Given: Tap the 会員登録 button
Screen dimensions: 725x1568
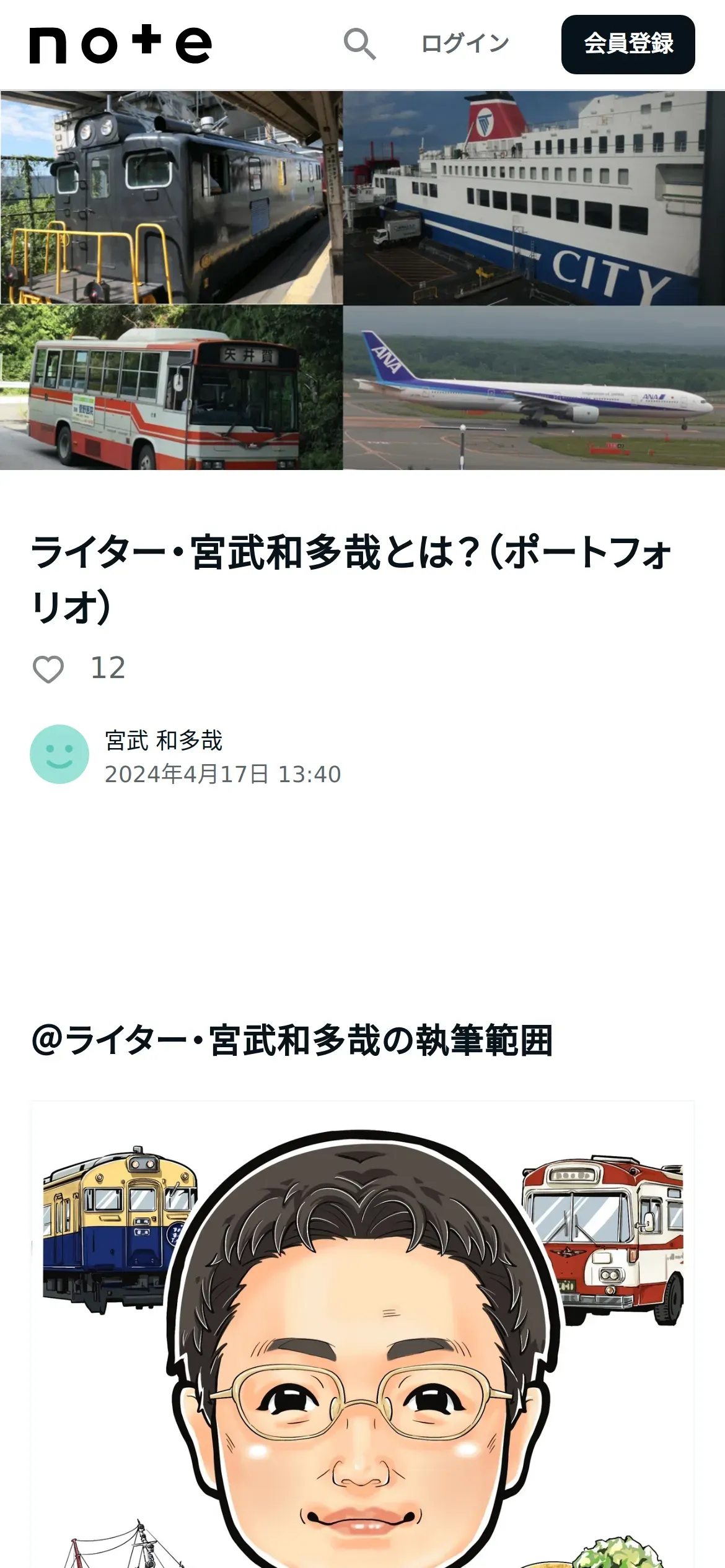Looking at the screenshot, I should pyautogui.click(x=628, y=45).
